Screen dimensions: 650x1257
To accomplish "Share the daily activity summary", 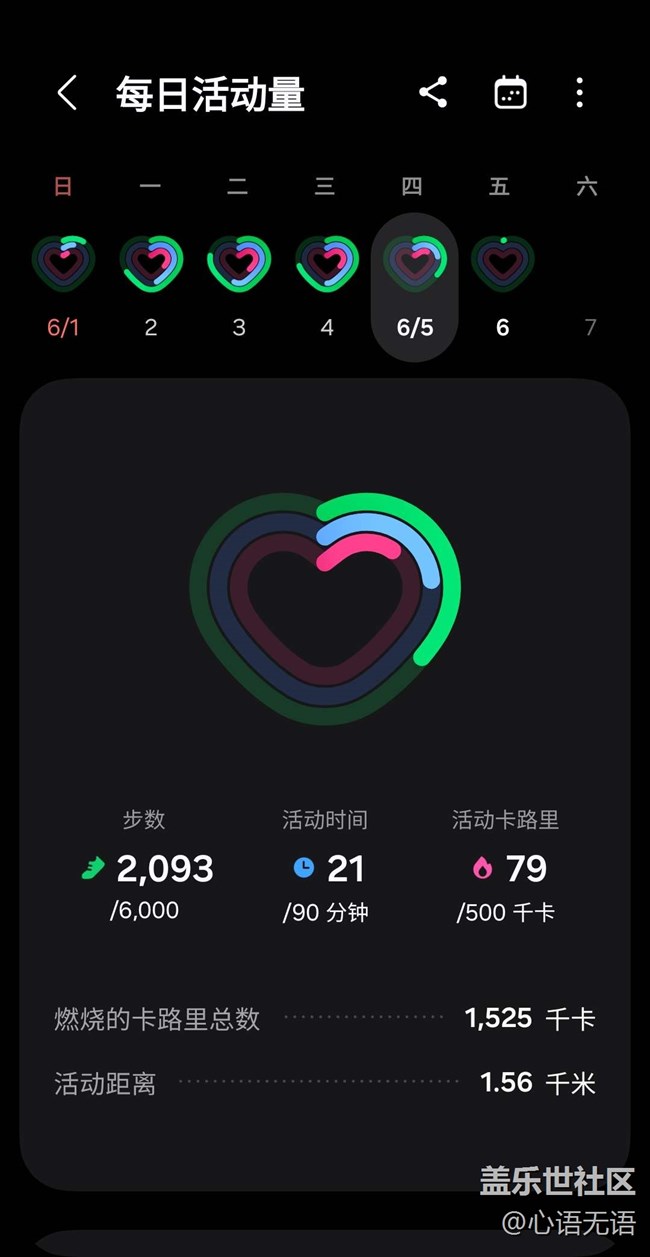I will [x=433, y=93].
